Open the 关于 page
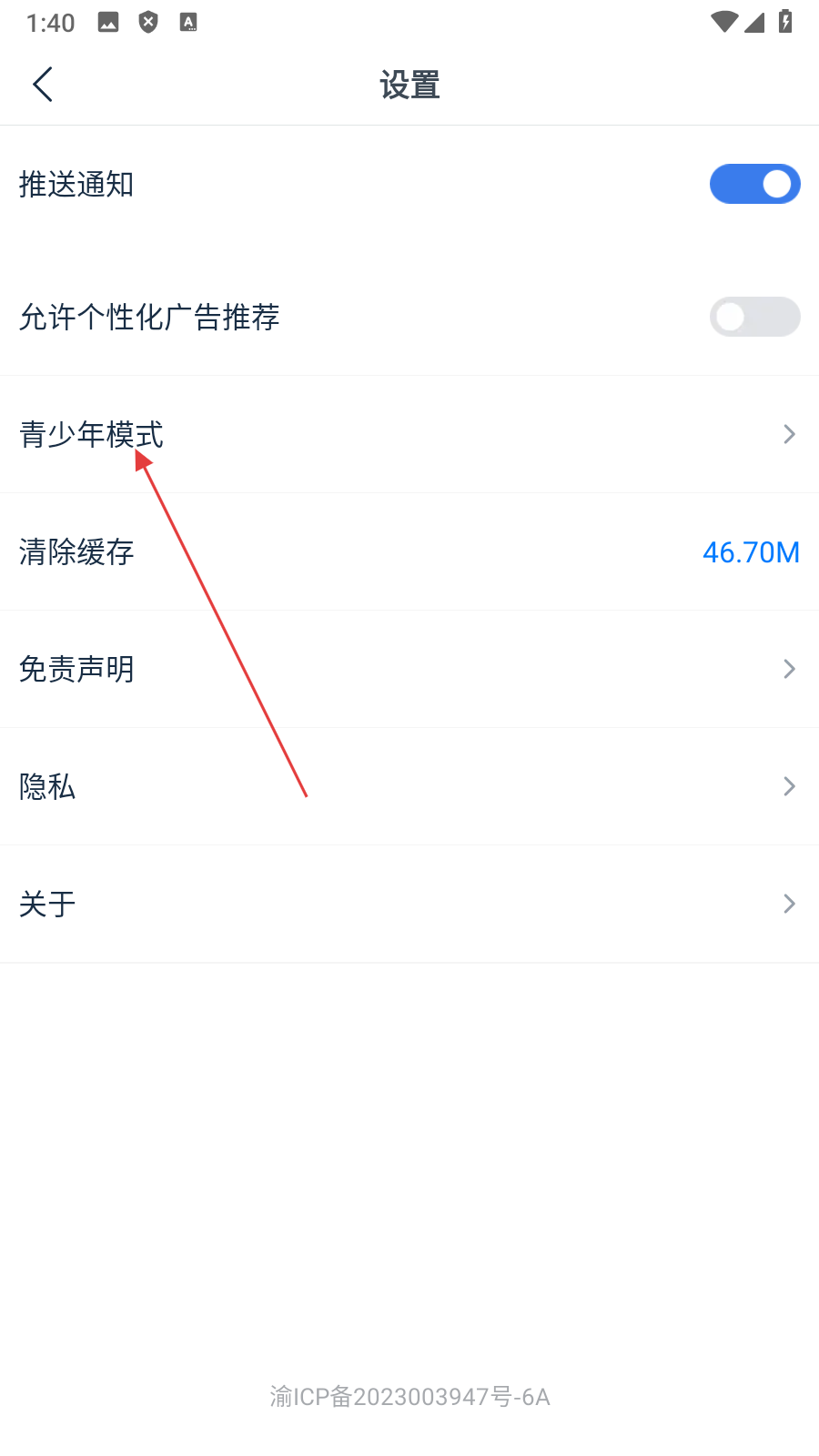Image resolution: width=819 pixels, height=1456 pixels. (409, 905)
